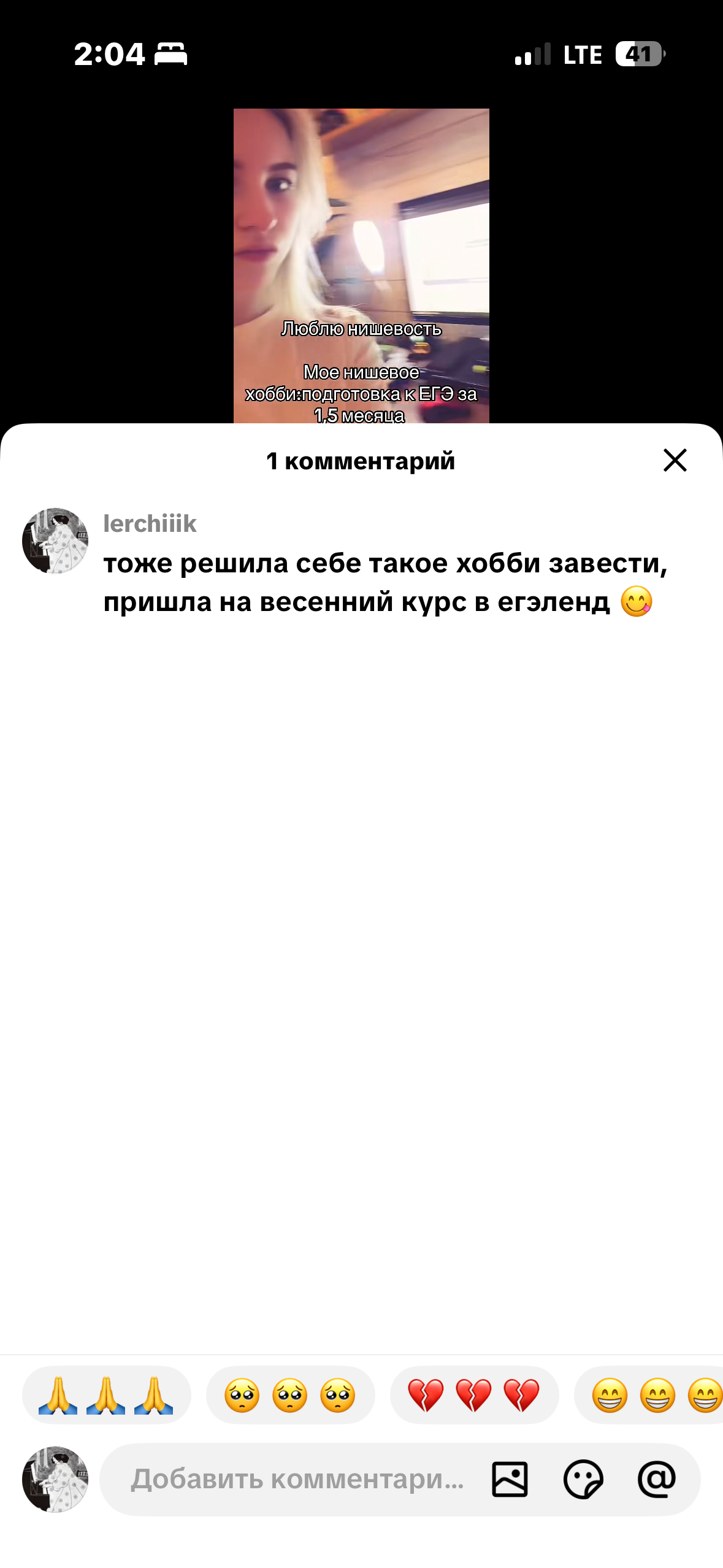Viewport: 723px width, 1568px height.
Task: Open the sticker picker
Action: point(583,1480)
